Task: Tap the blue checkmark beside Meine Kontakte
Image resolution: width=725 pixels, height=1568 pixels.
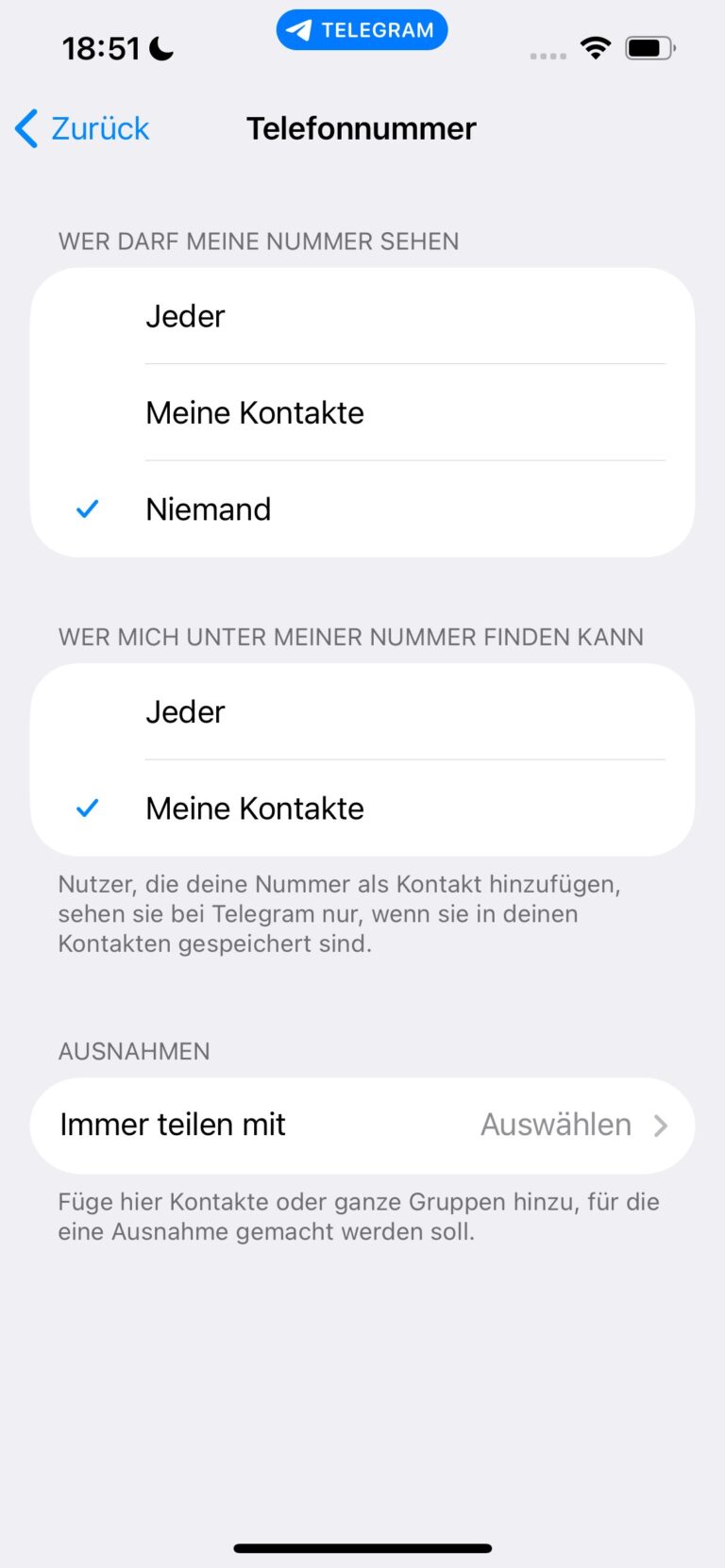Action: click(87, 808)
